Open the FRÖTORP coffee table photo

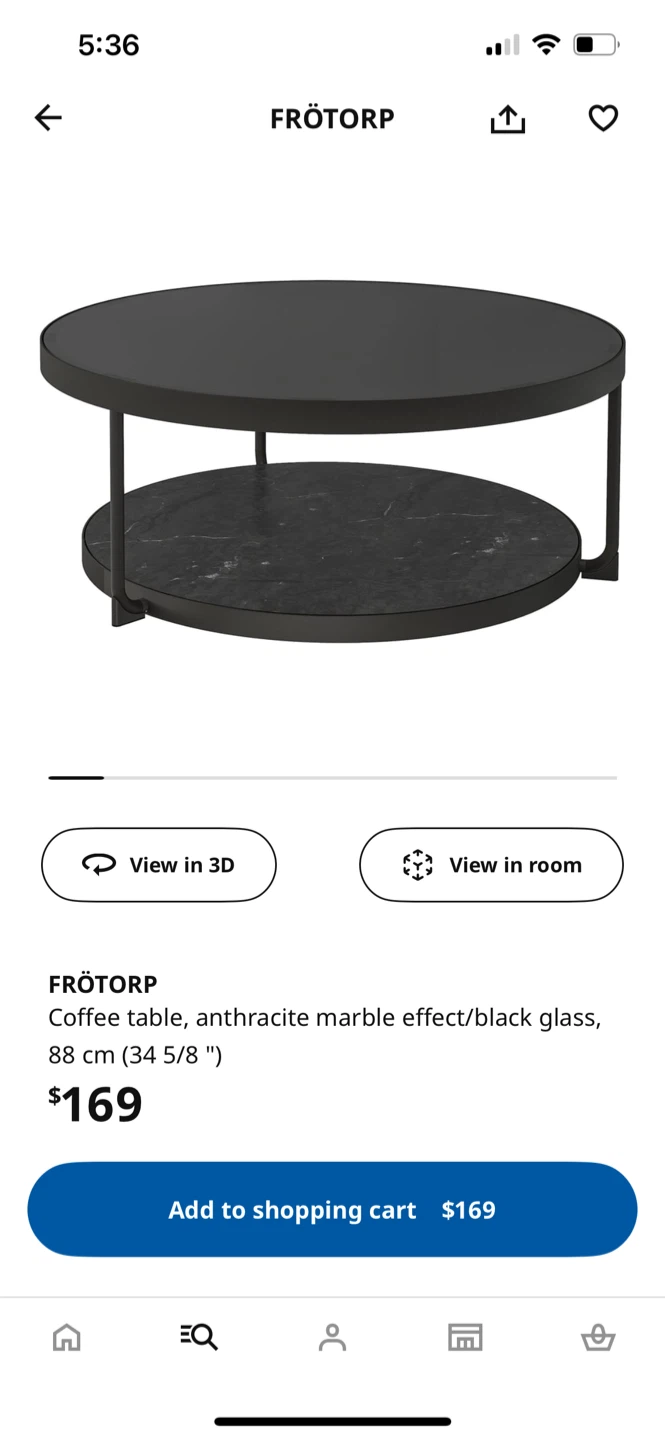point(332,460)
